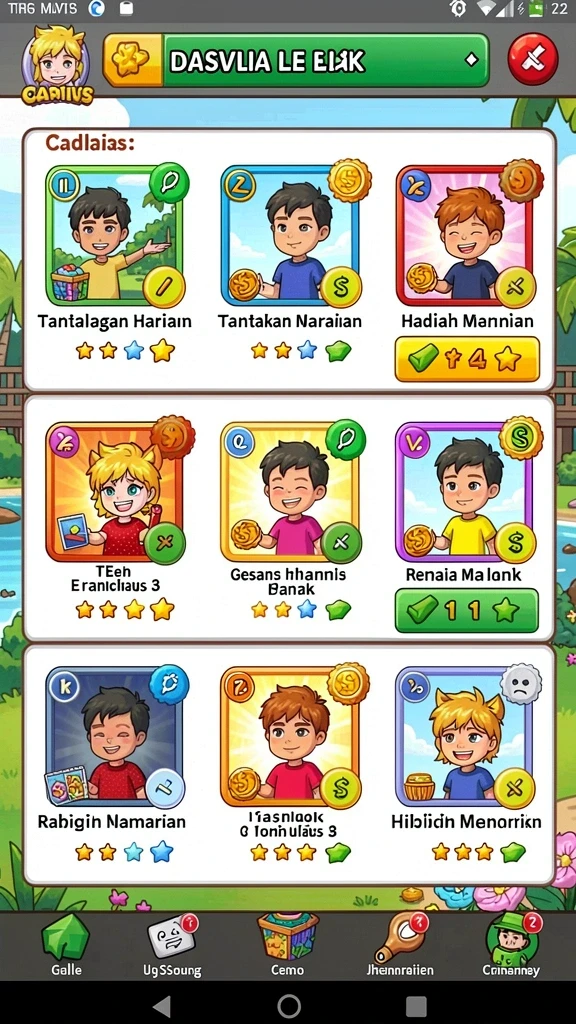576x1024 pixels.
Task: Switch to the Cemo tab
Action: click(x=287, y=945)
